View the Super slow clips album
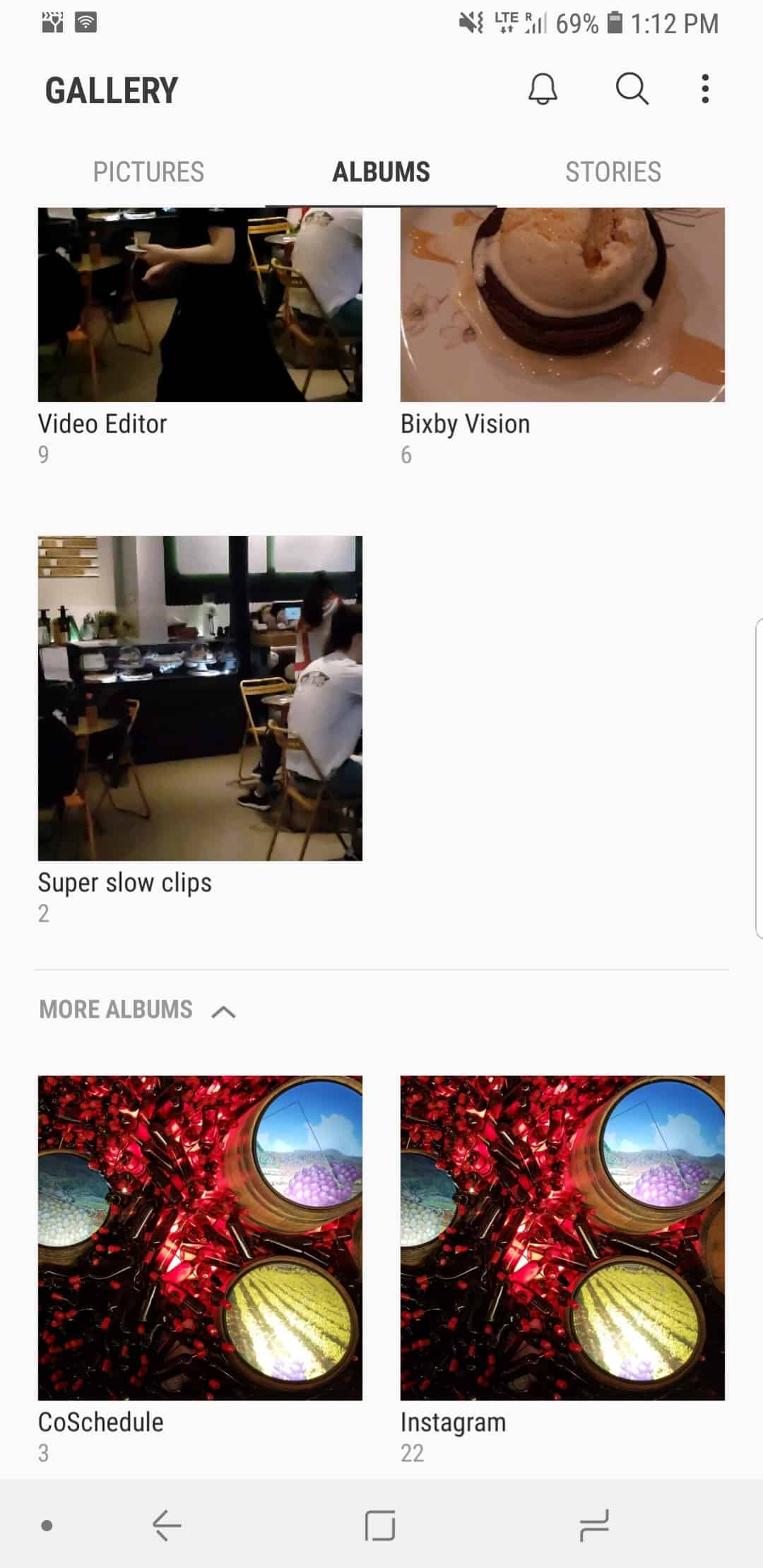 [200, 698]
